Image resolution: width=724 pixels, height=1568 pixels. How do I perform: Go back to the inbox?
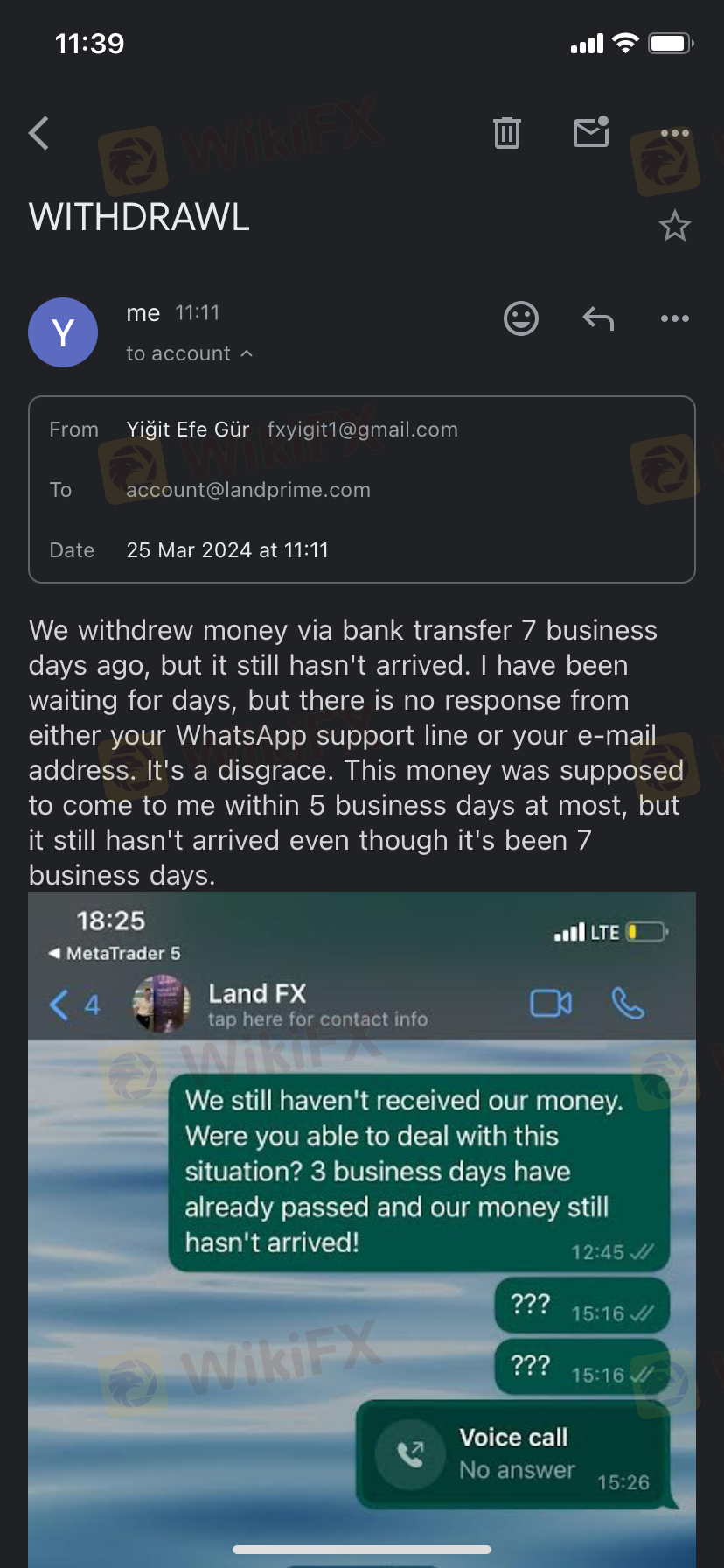click(39, 134)
